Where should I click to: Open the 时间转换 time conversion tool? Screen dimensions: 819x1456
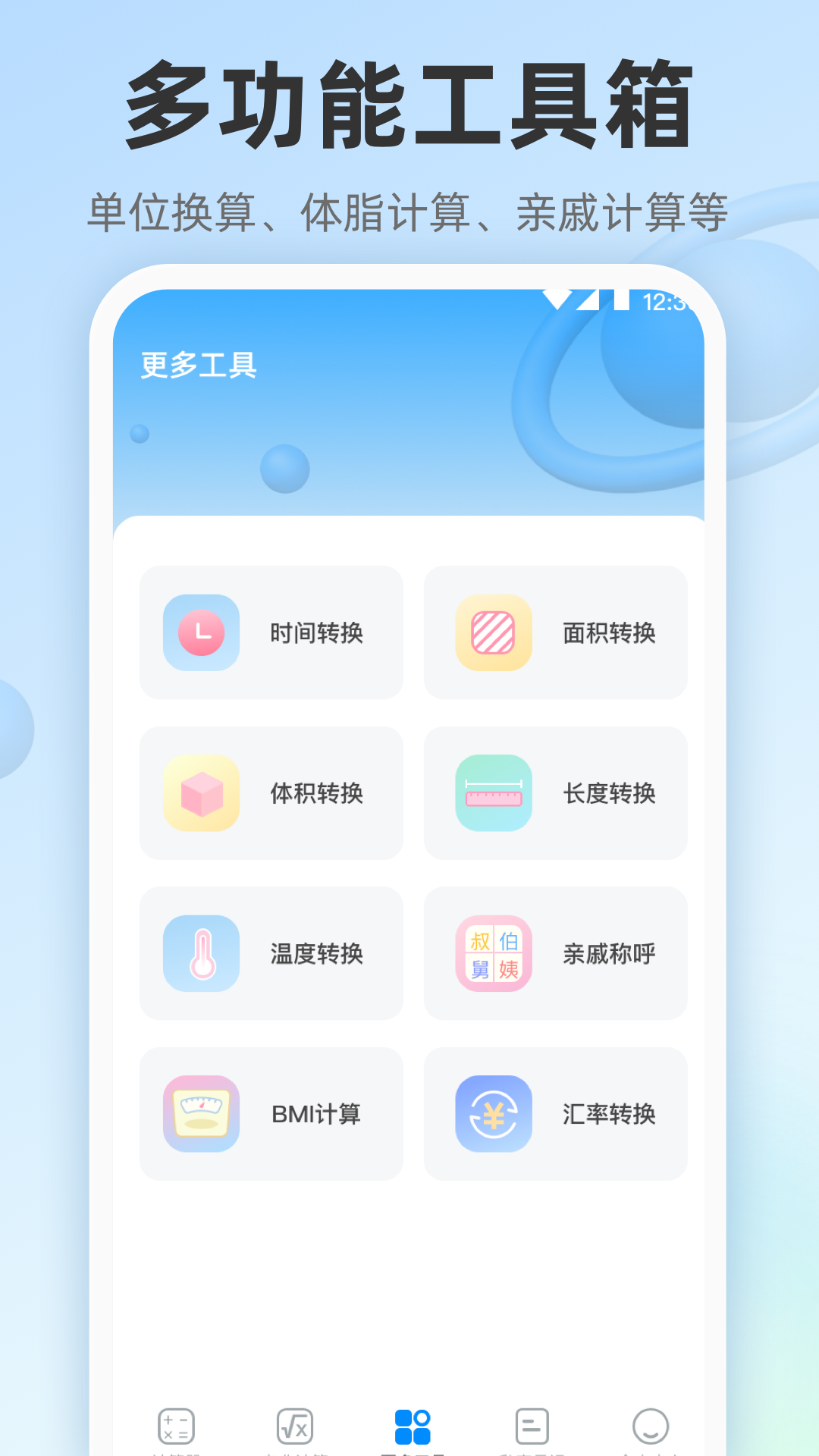coord(271,632)
